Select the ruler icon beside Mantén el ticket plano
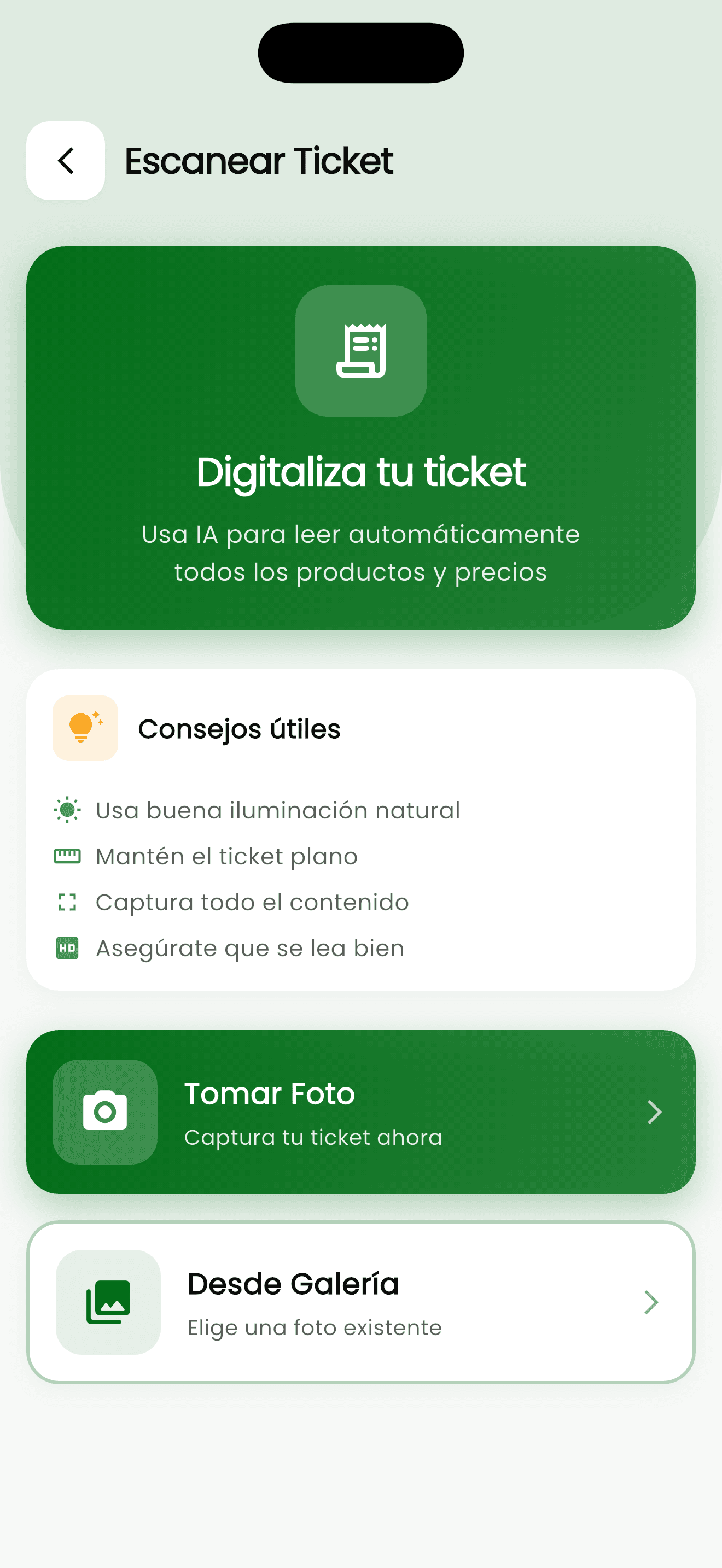This screenshot has width=722, height=1568. pos(66,855)
